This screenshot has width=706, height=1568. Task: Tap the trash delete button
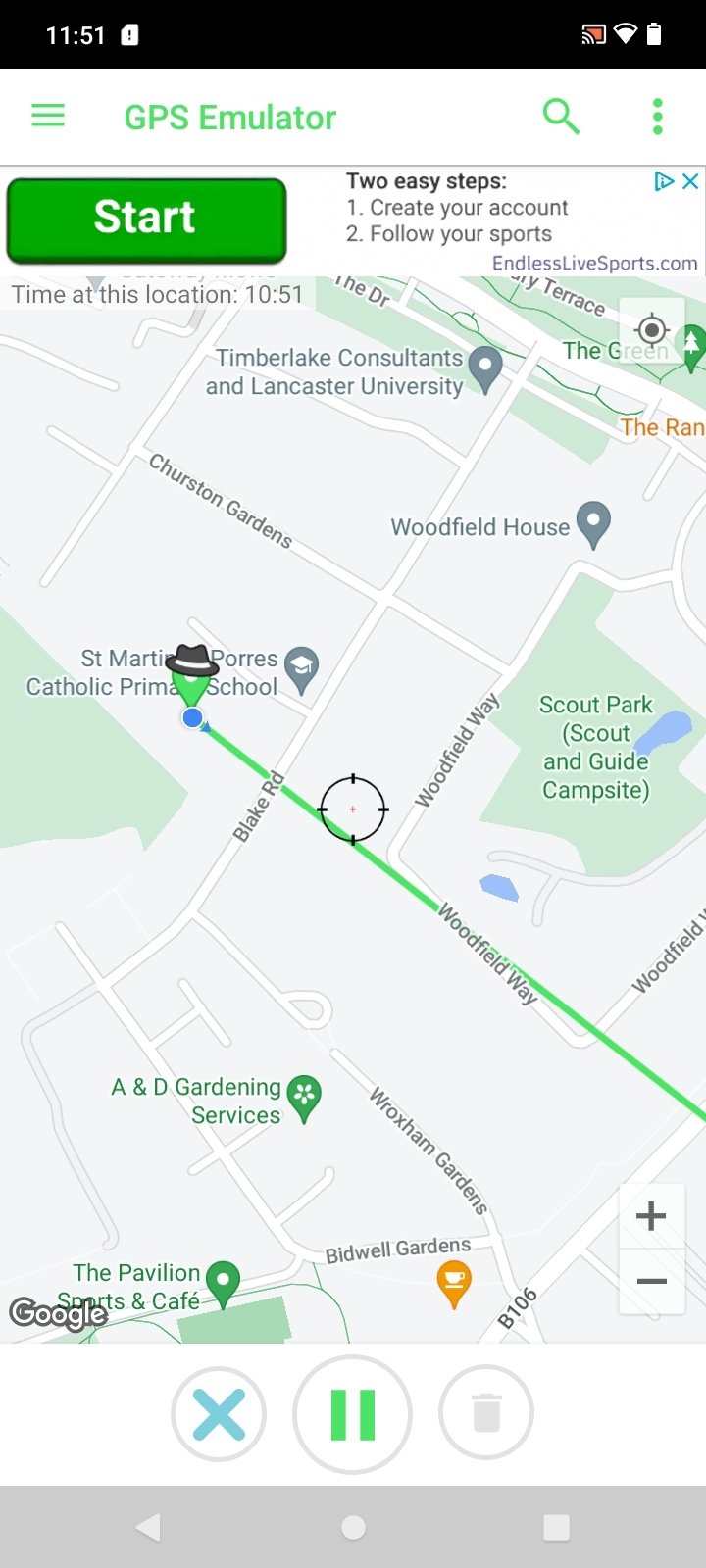[x=486, y=1414]
